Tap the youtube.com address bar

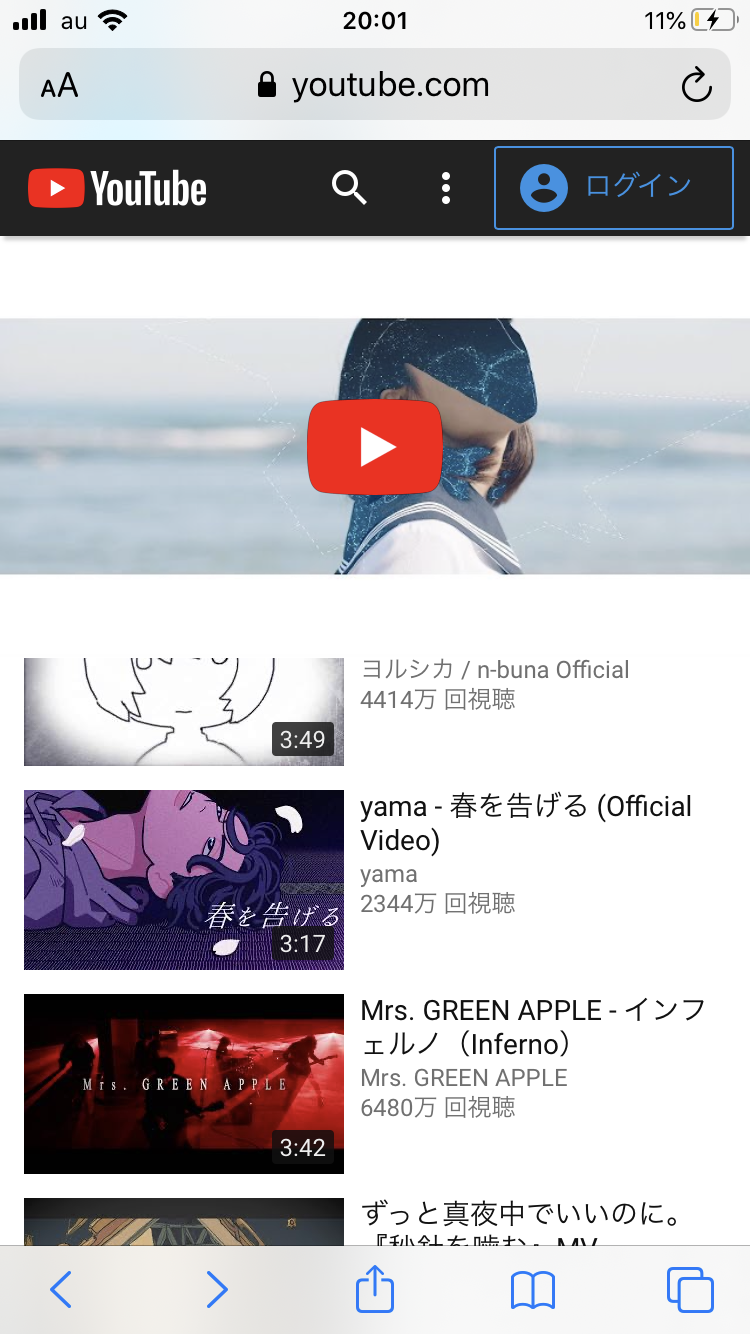(x=375, y=85)
